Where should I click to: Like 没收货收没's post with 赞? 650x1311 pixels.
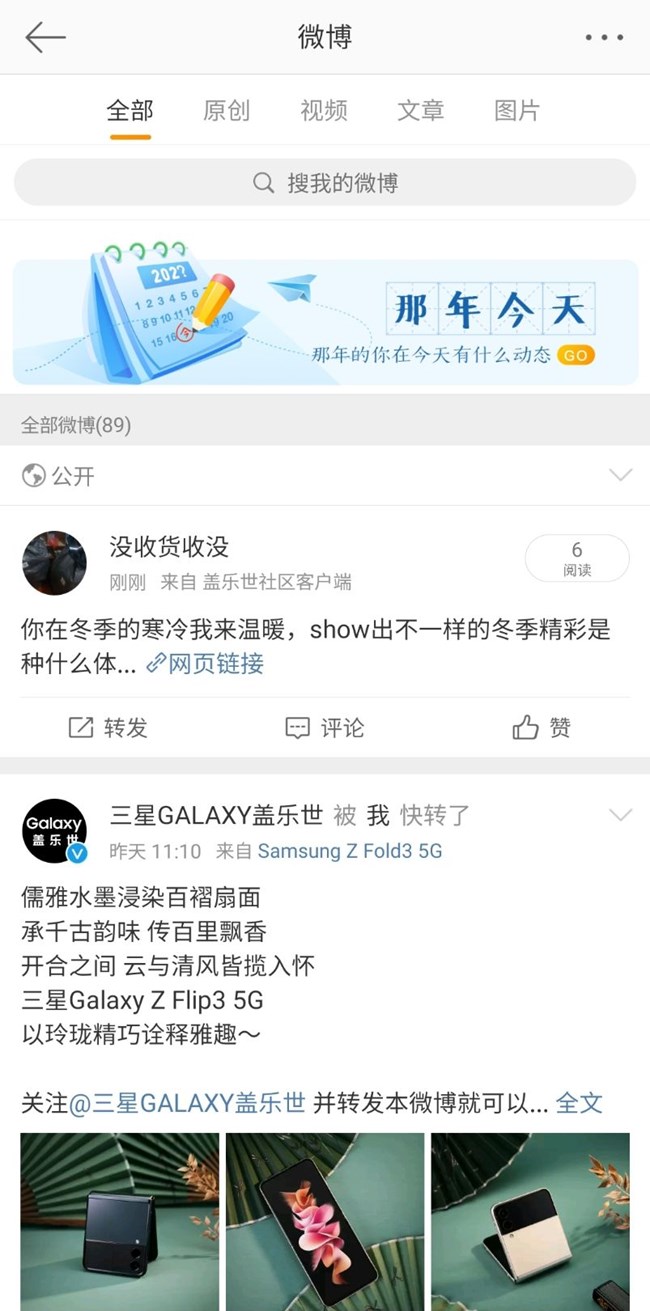541,727
